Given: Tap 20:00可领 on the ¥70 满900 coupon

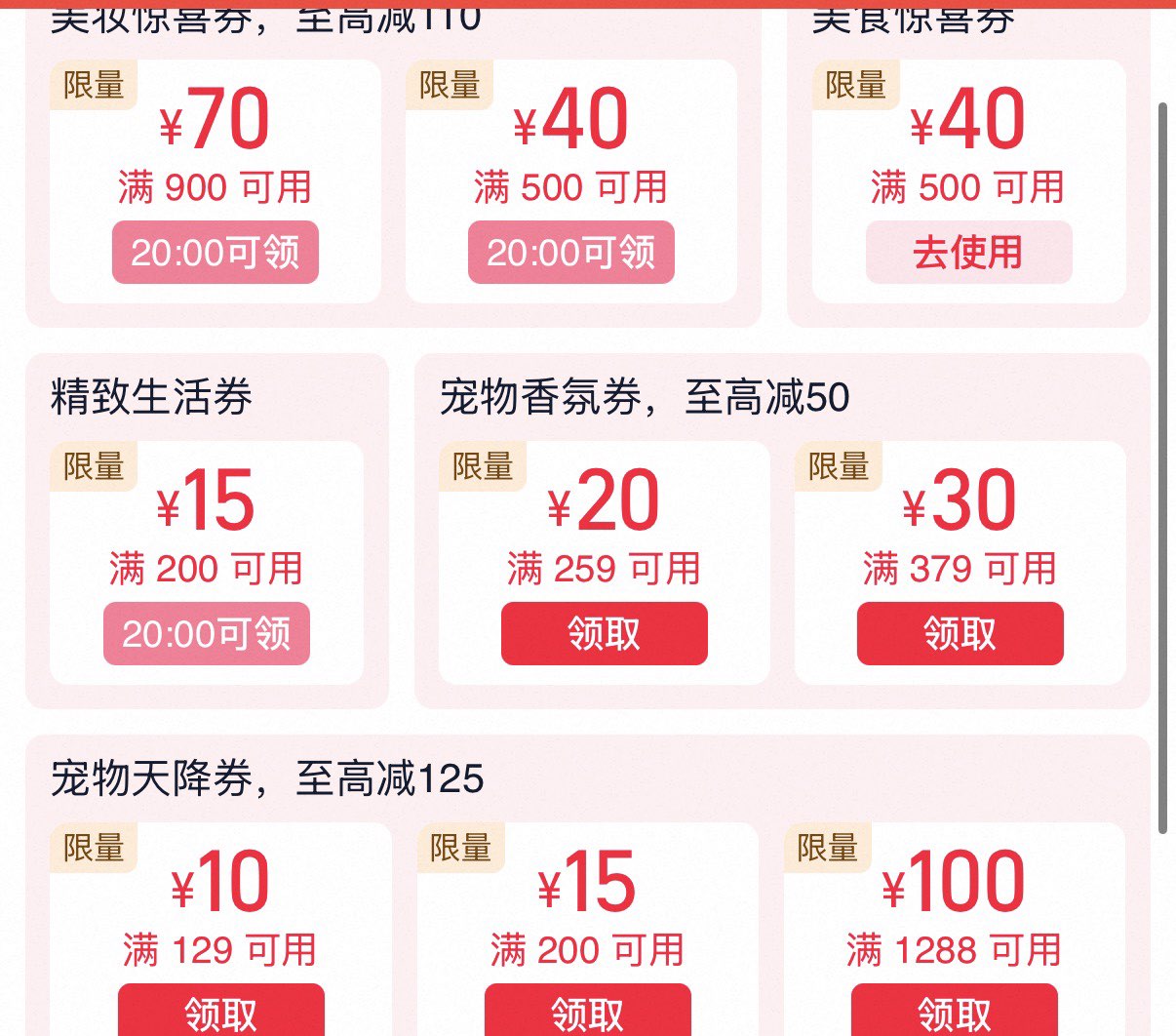Looking at the screenshot, I should pyautogui.click(x=216, y=253).
